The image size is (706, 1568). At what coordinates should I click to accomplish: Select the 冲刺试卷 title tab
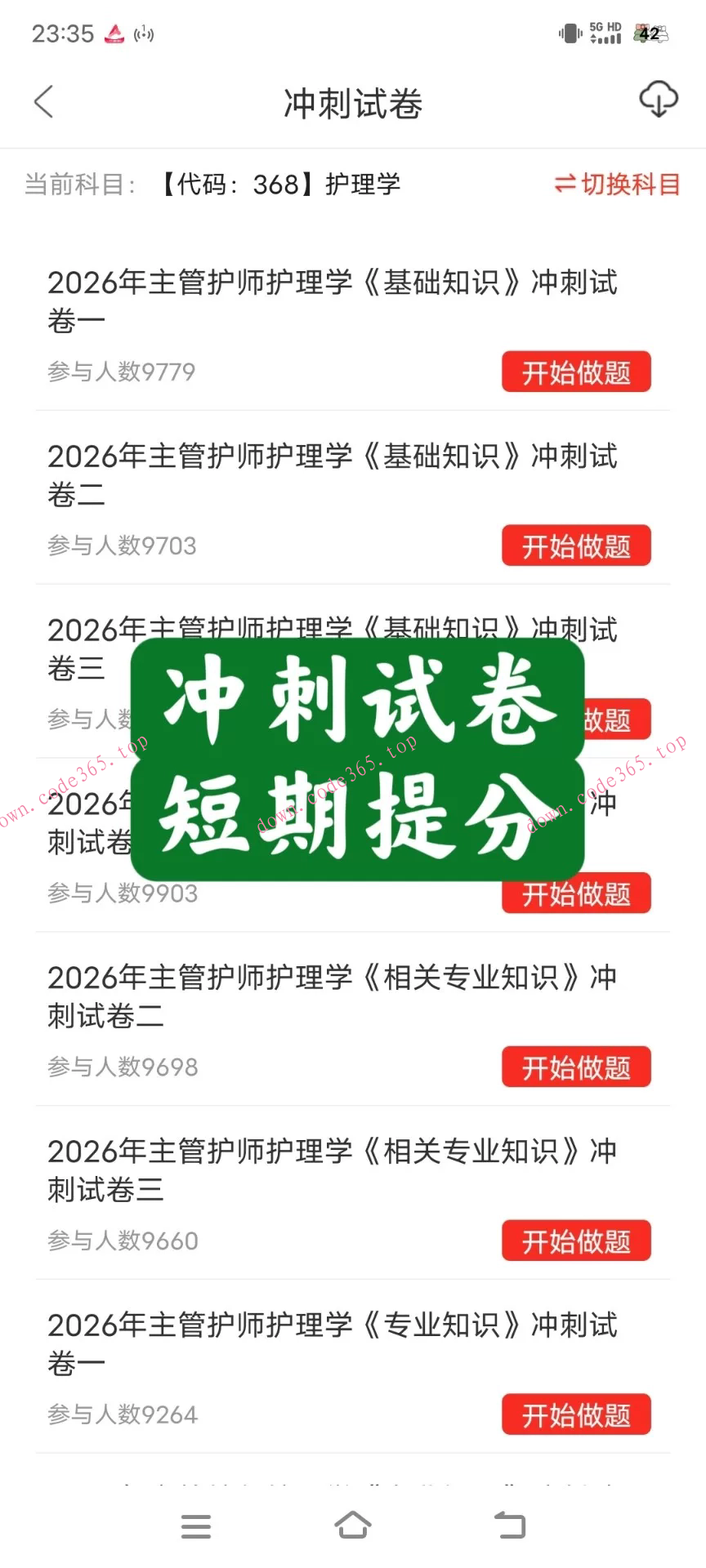pyautogui.click(x=353, y=100)
